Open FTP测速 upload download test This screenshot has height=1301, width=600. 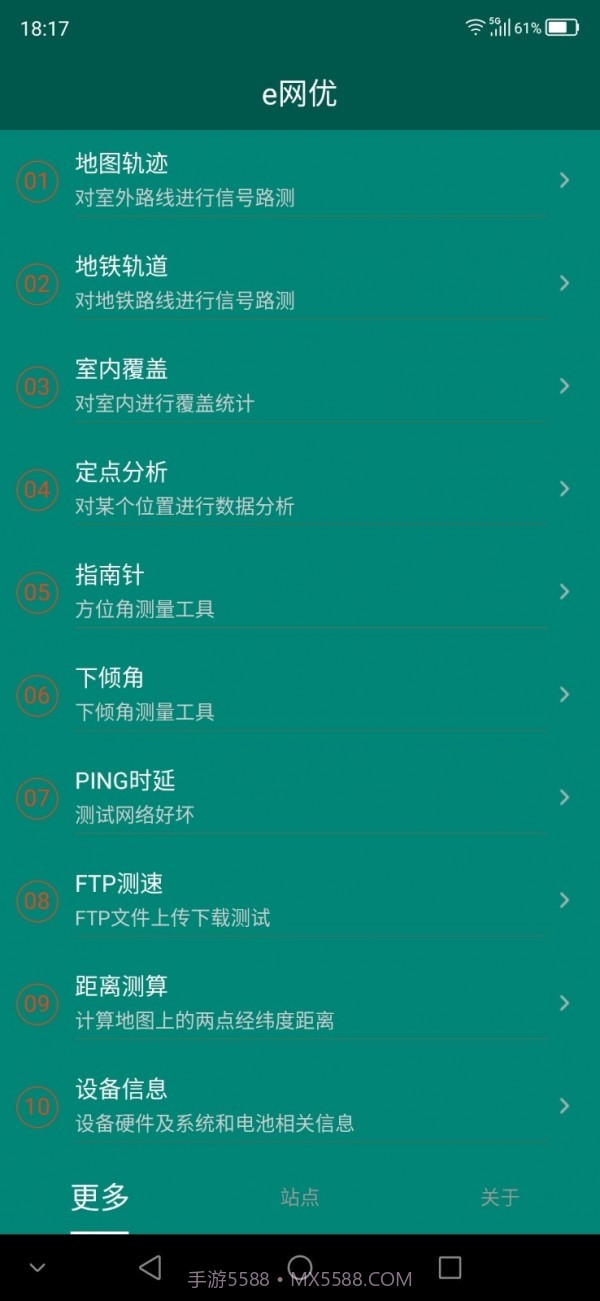coord(300,900)
